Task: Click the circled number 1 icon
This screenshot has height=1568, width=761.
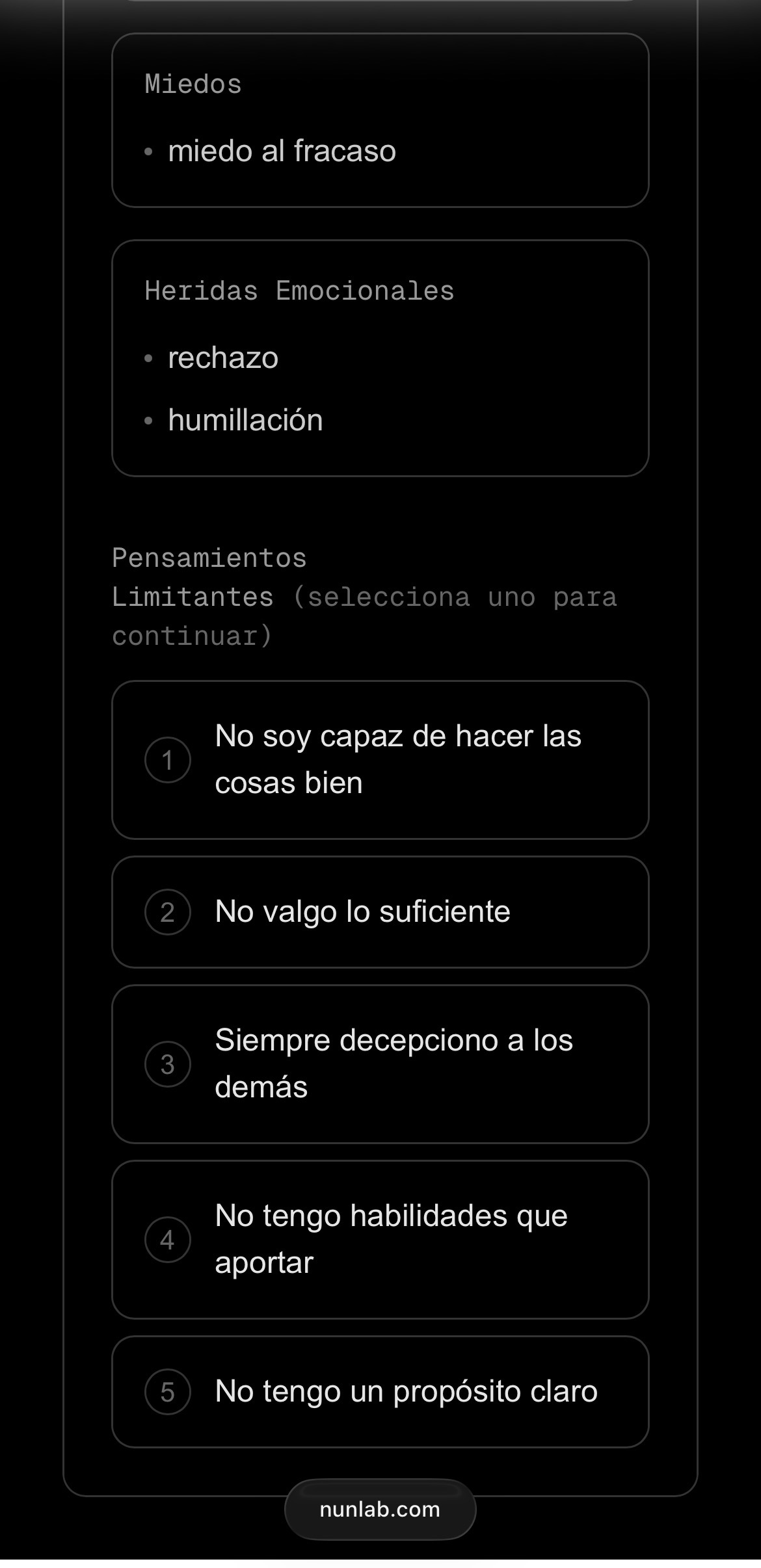Action: tap(167, 759)
